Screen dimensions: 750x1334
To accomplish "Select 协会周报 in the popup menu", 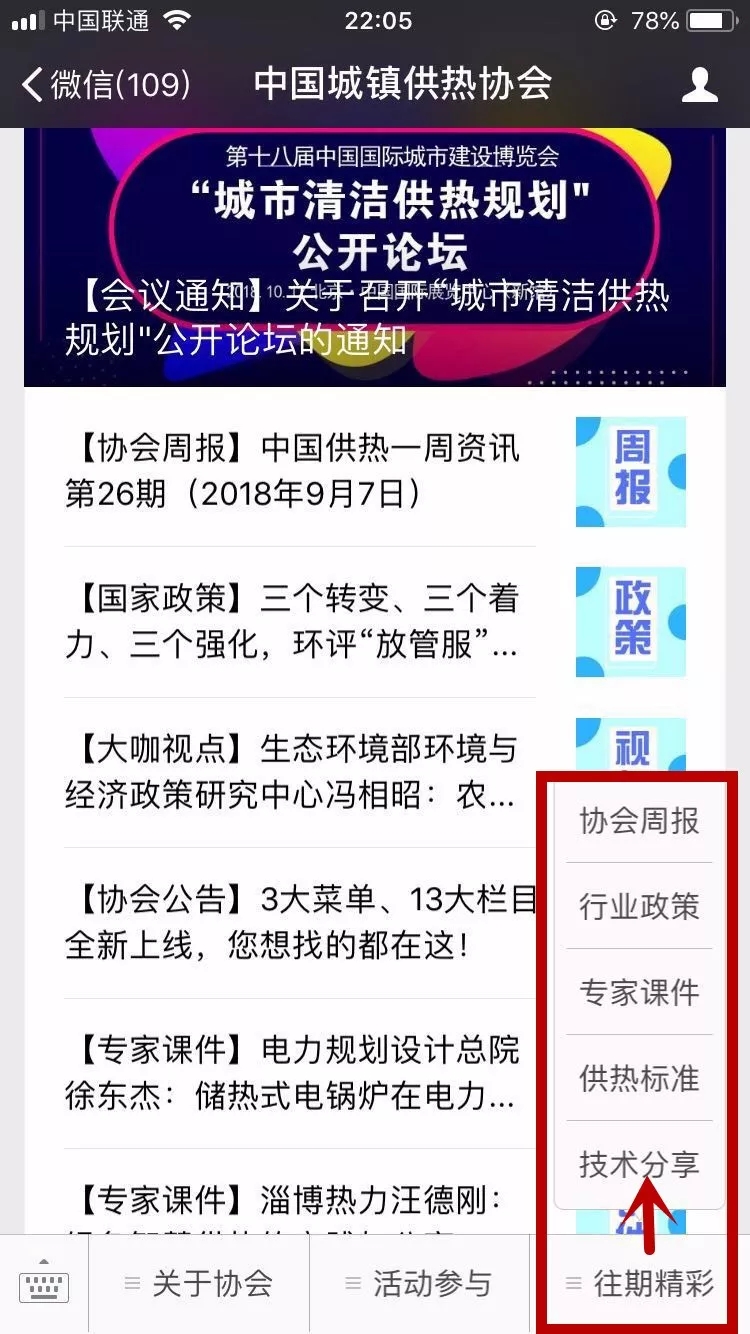I will pos(639,821).
